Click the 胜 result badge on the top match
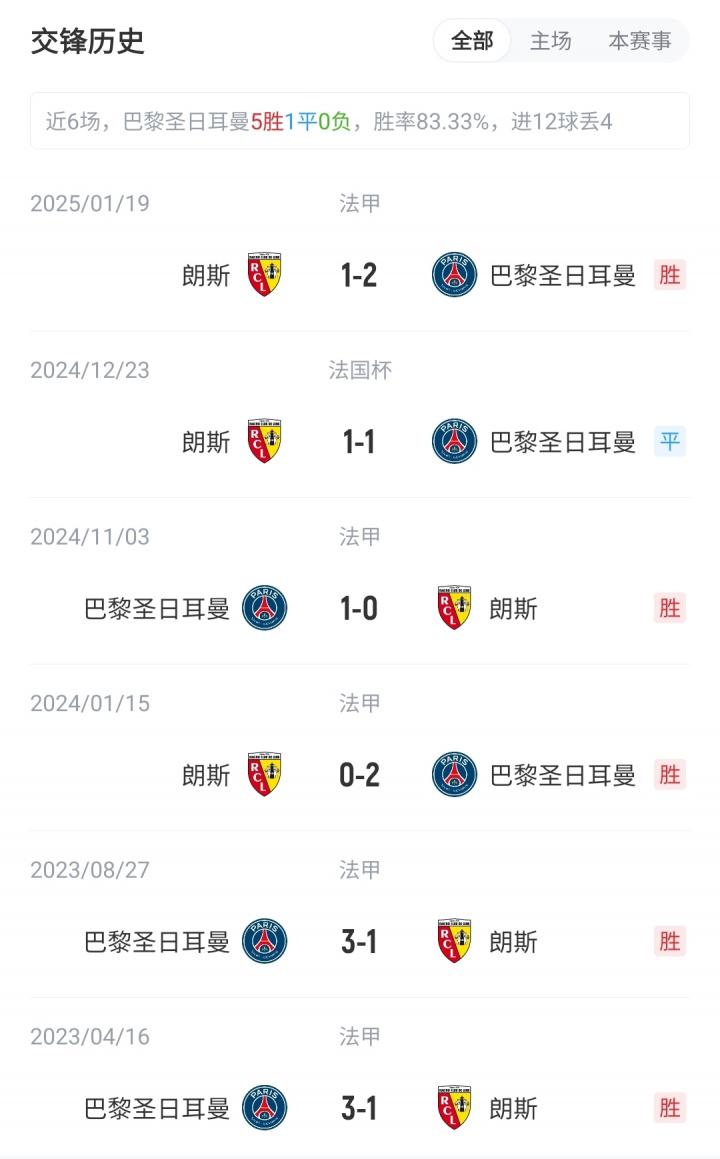 [x=671, y=276]
